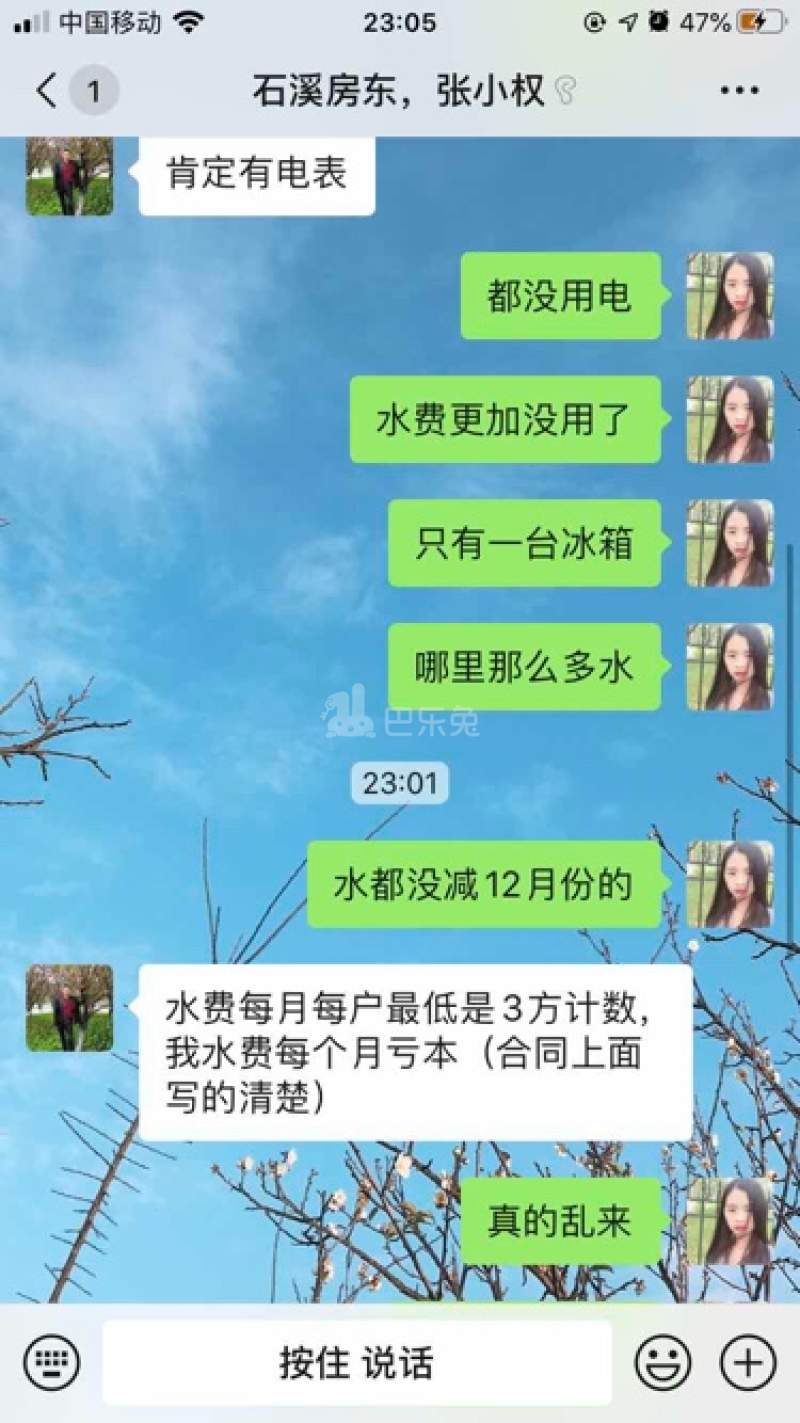Open the plus attachments menu
The height and width of the screenshot is (1423, 800).
(x=748, y=1363)
